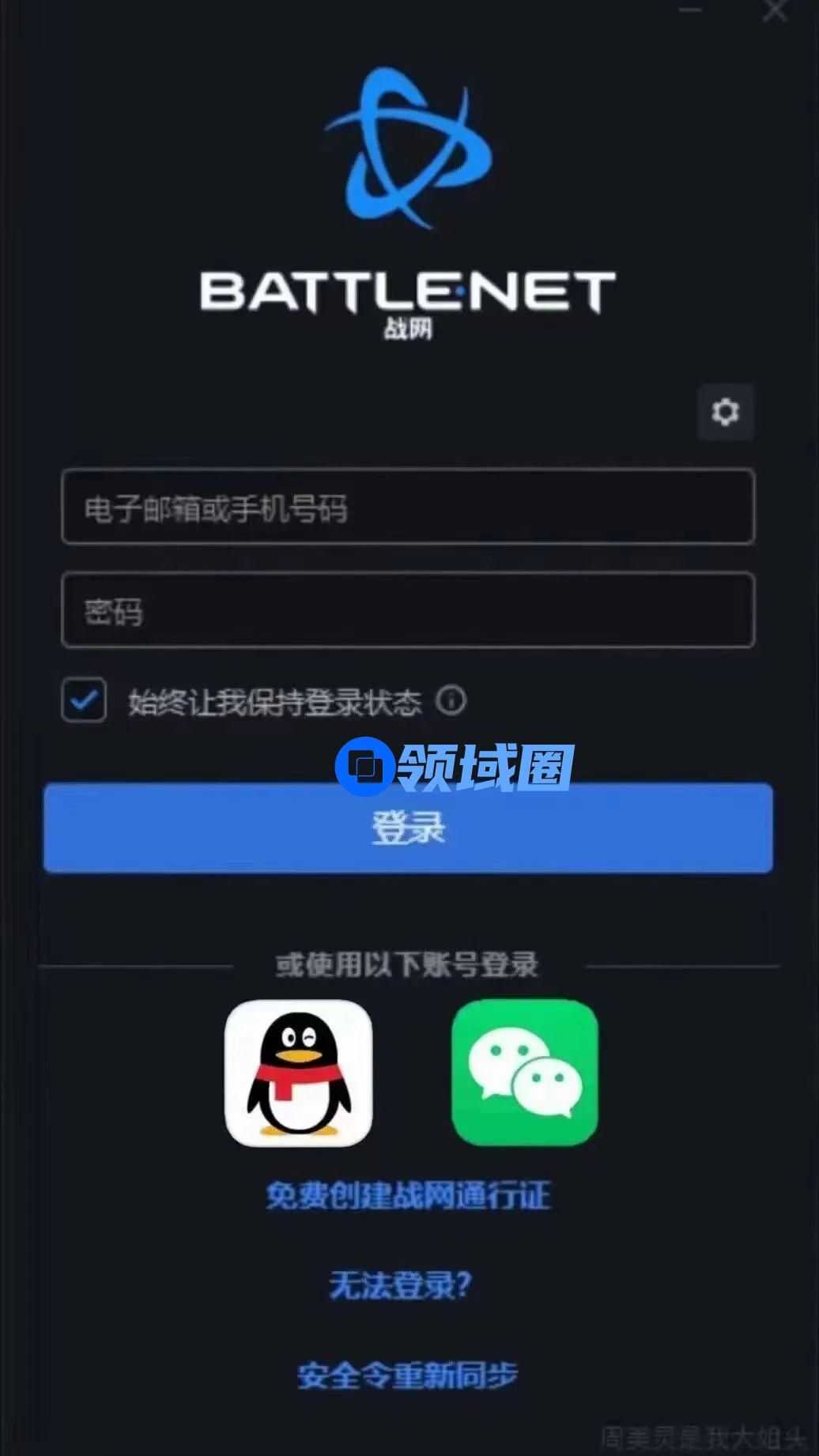Close the Battle.net login window

(x=775, y=9)
